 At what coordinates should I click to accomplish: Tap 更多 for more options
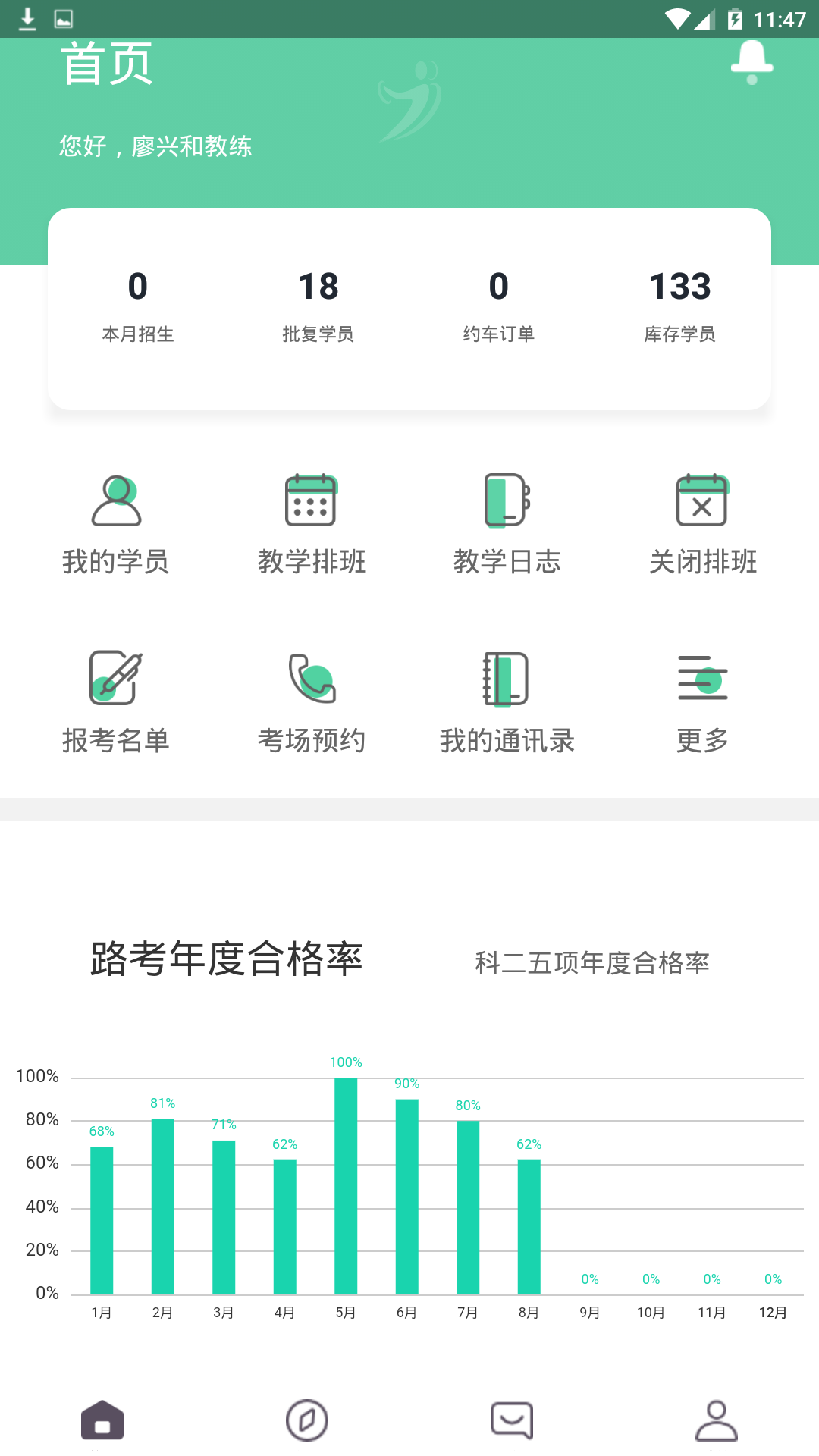[702, 703]
